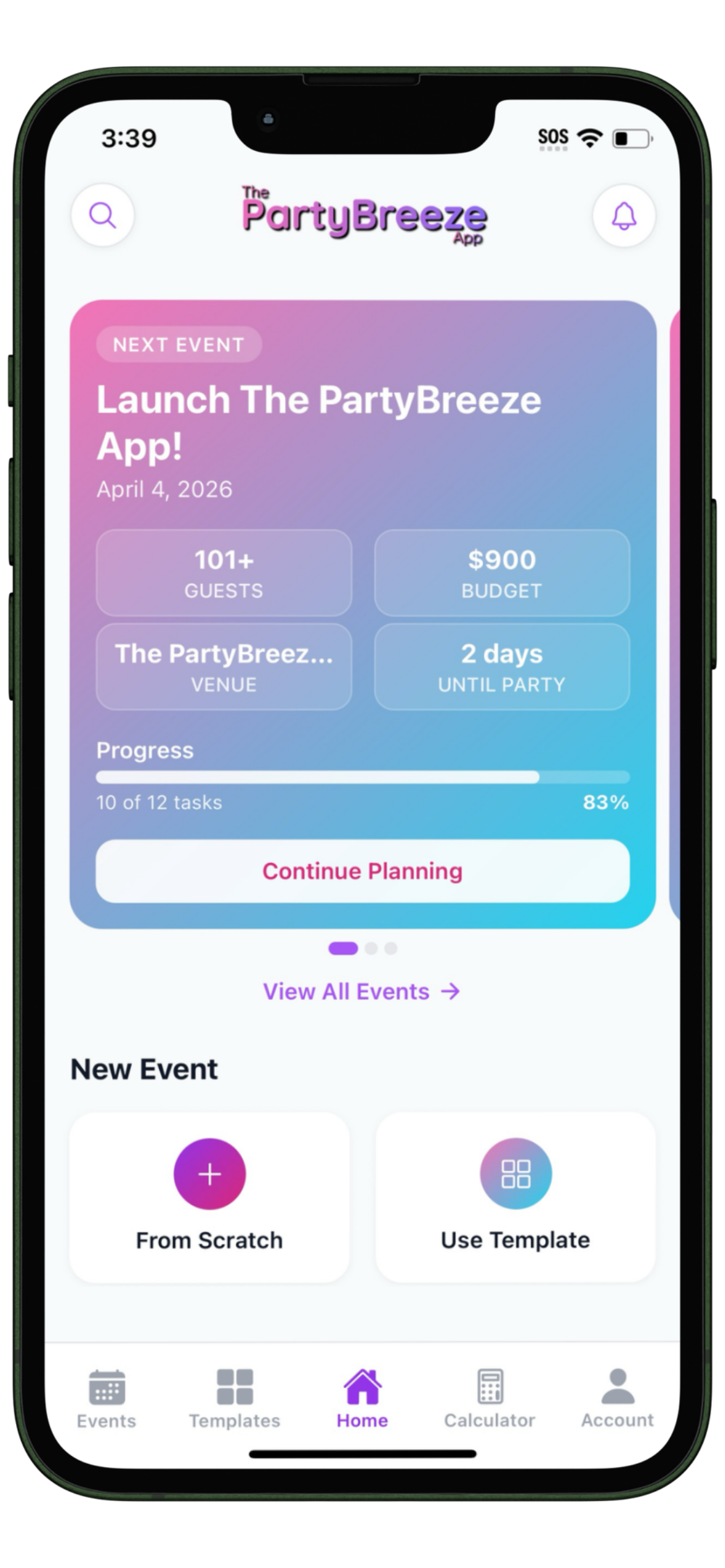Create a new event From Scratch
The image size is (725, 1568).
click(x=209, y=1196)
